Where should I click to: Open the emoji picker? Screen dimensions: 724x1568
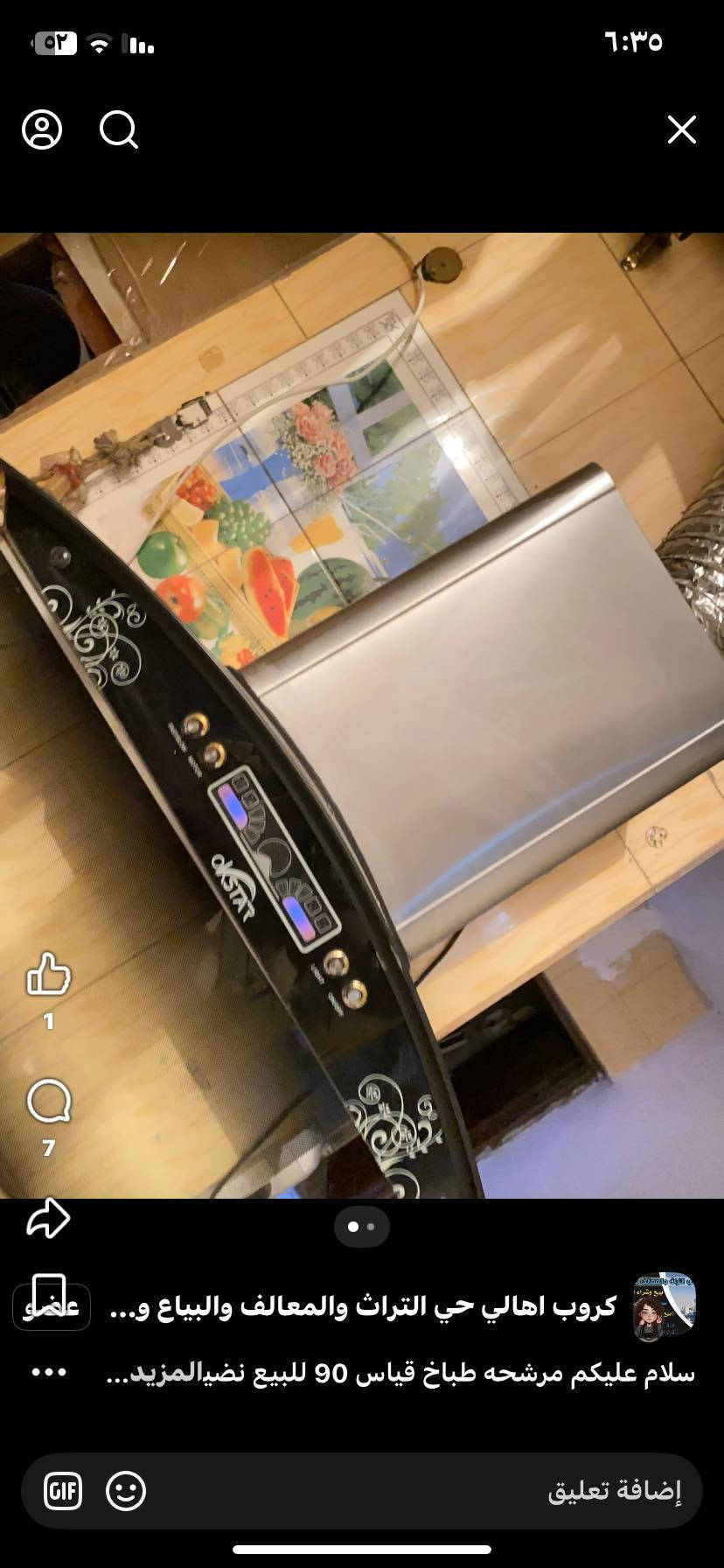(x=126, y=1491)
